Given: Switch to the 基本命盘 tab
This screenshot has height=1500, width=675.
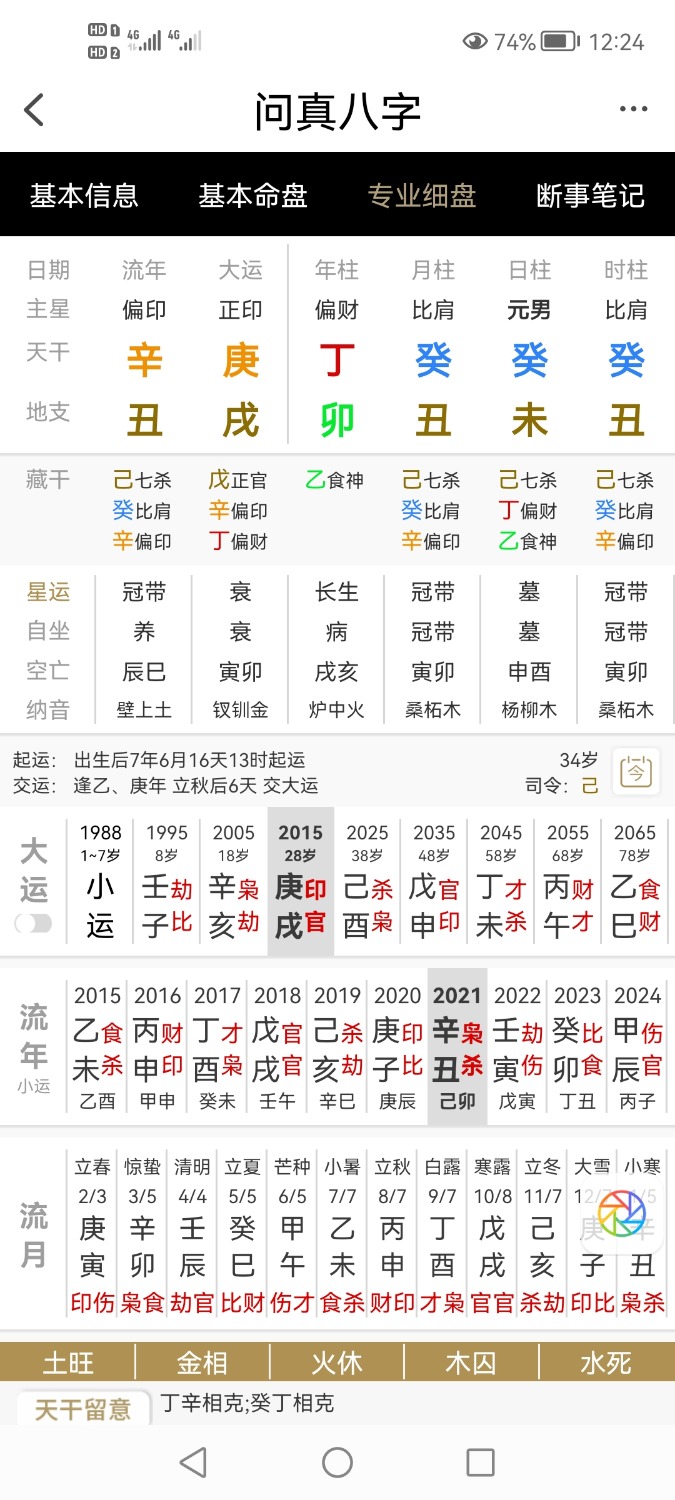Looking at the screenshot, I should [253, 195].
